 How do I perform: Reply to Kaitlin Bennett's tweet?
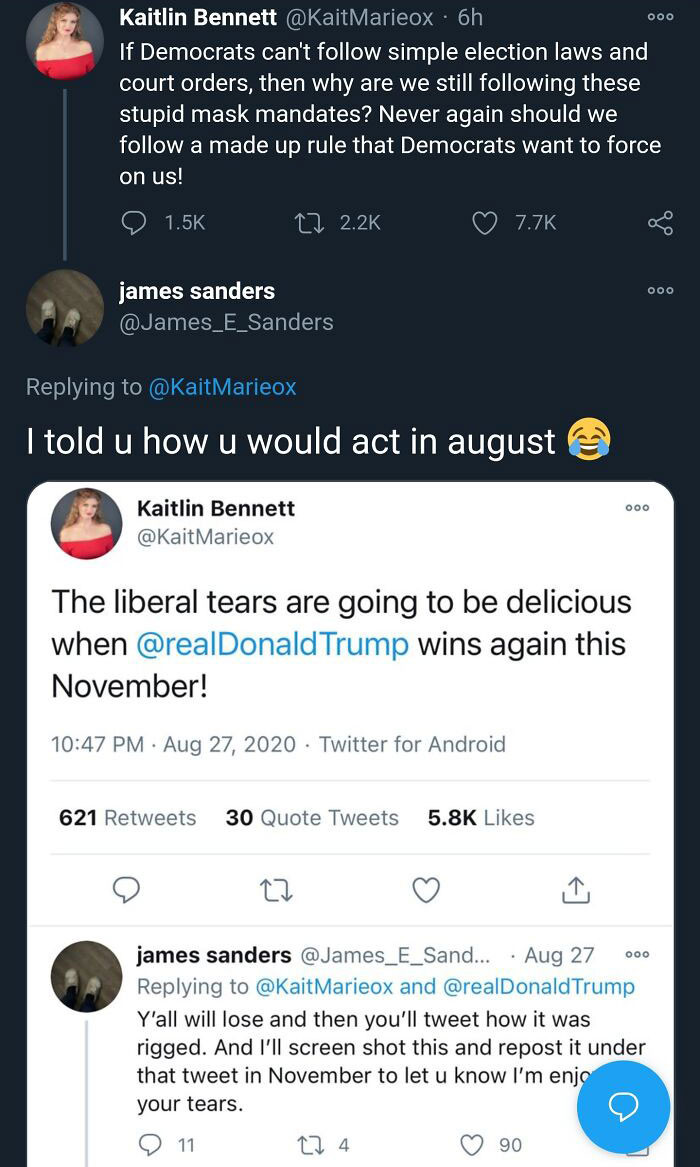pos(134,222)
